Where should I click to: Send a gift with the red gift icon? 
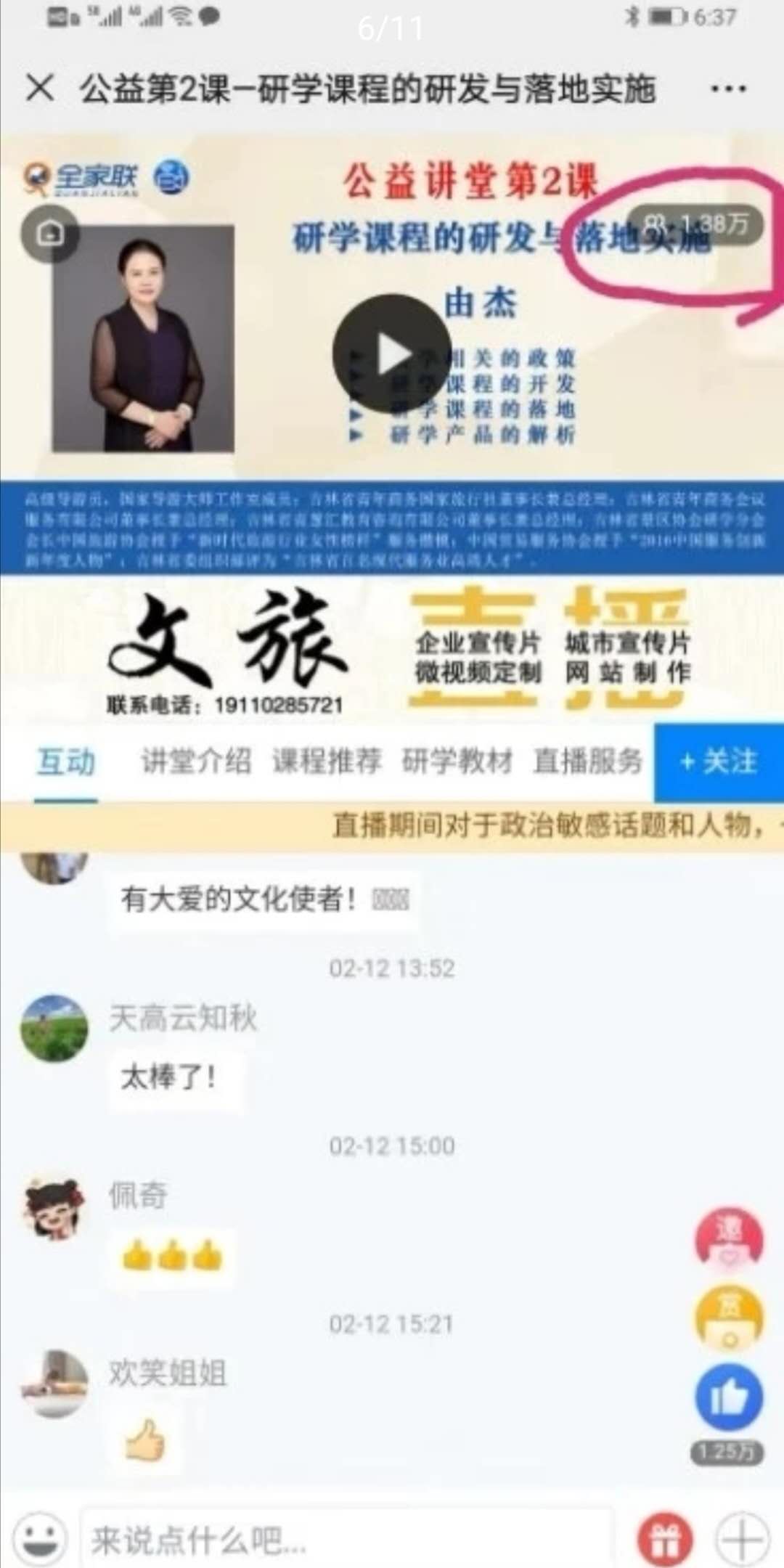coord(665,1538)
